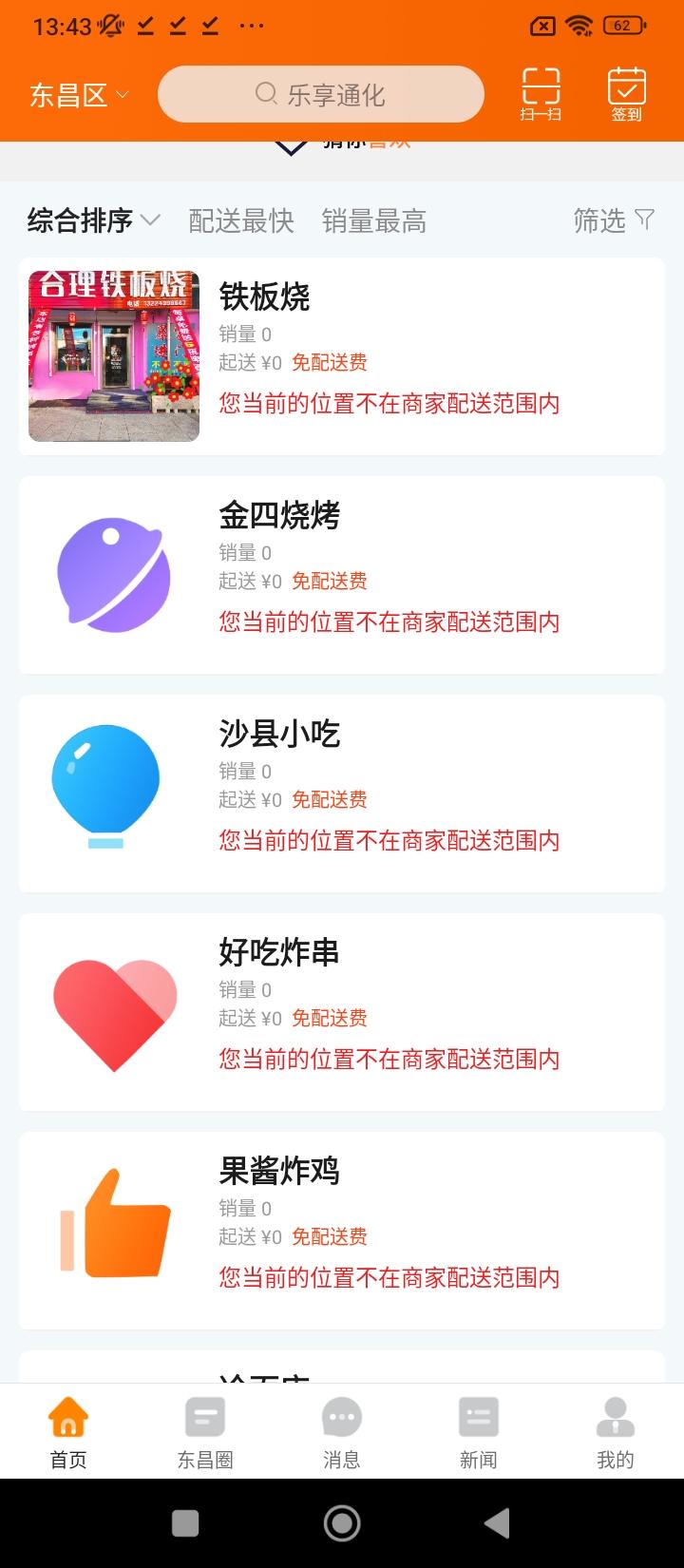Enable 销量最高 sorting

coord(373,220)
